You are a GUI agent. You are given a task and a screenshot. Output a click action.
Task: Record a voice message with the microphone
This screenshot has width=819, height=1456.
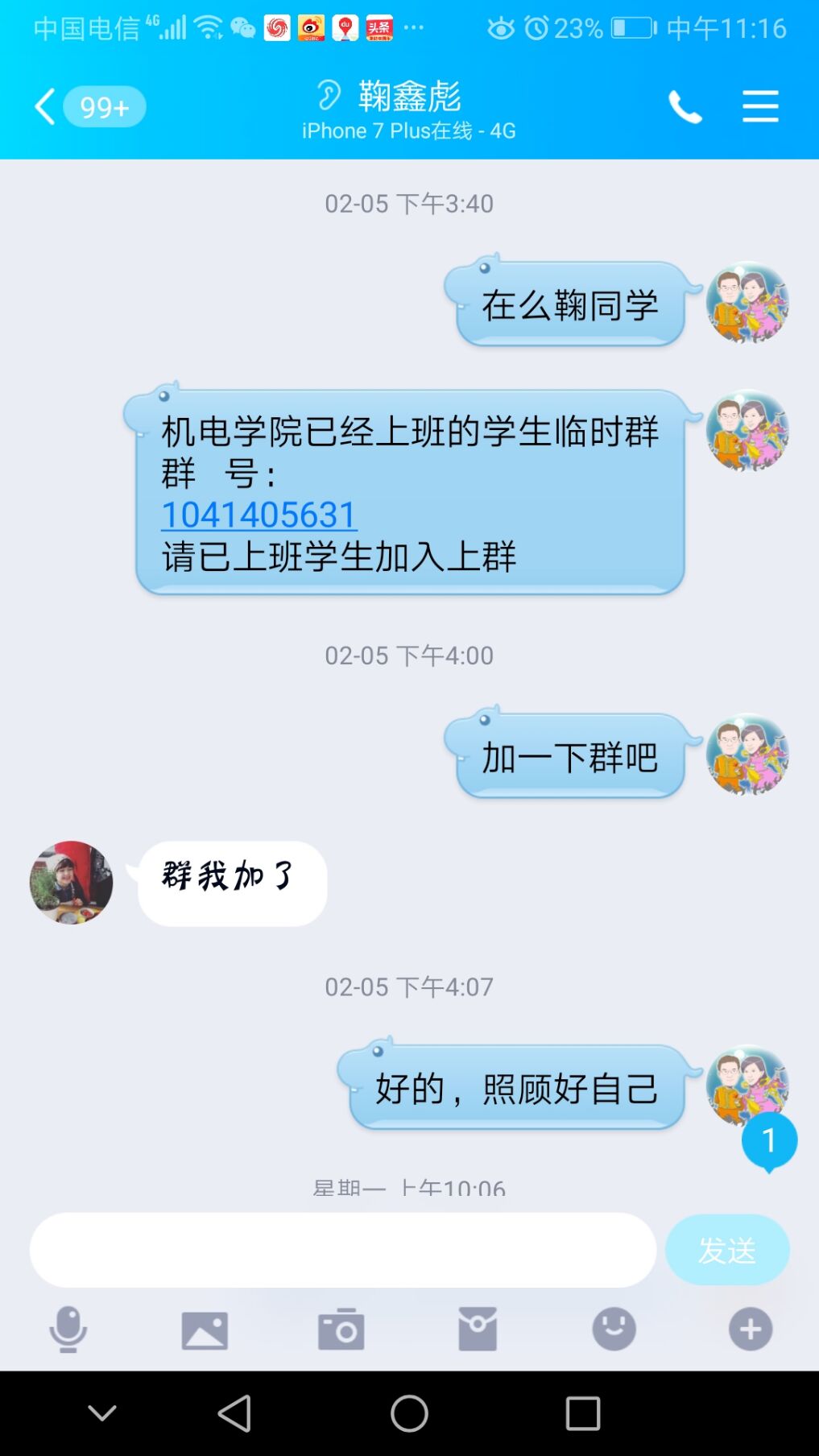(x=68, y=1329)
